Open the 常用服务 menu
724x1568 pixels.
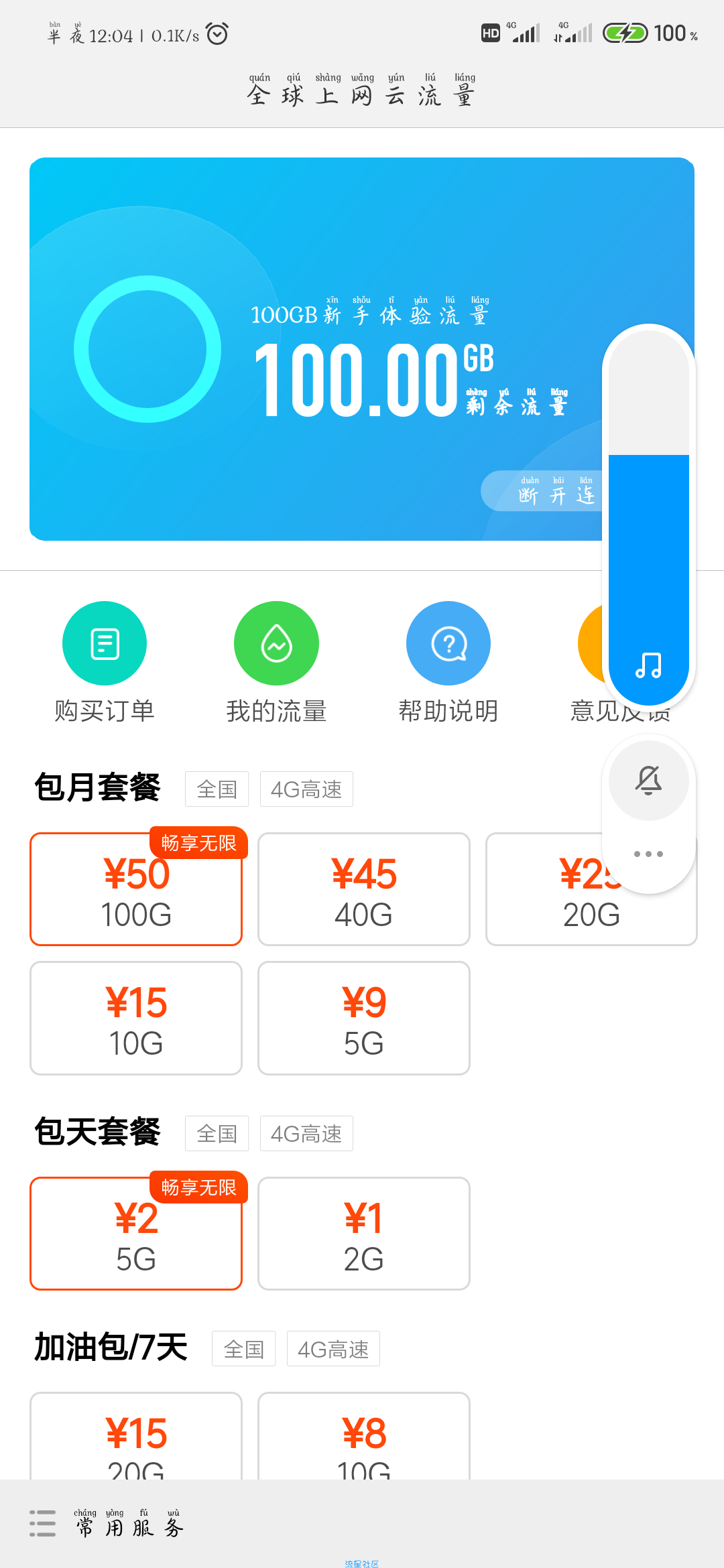[x=107, y=1524]
